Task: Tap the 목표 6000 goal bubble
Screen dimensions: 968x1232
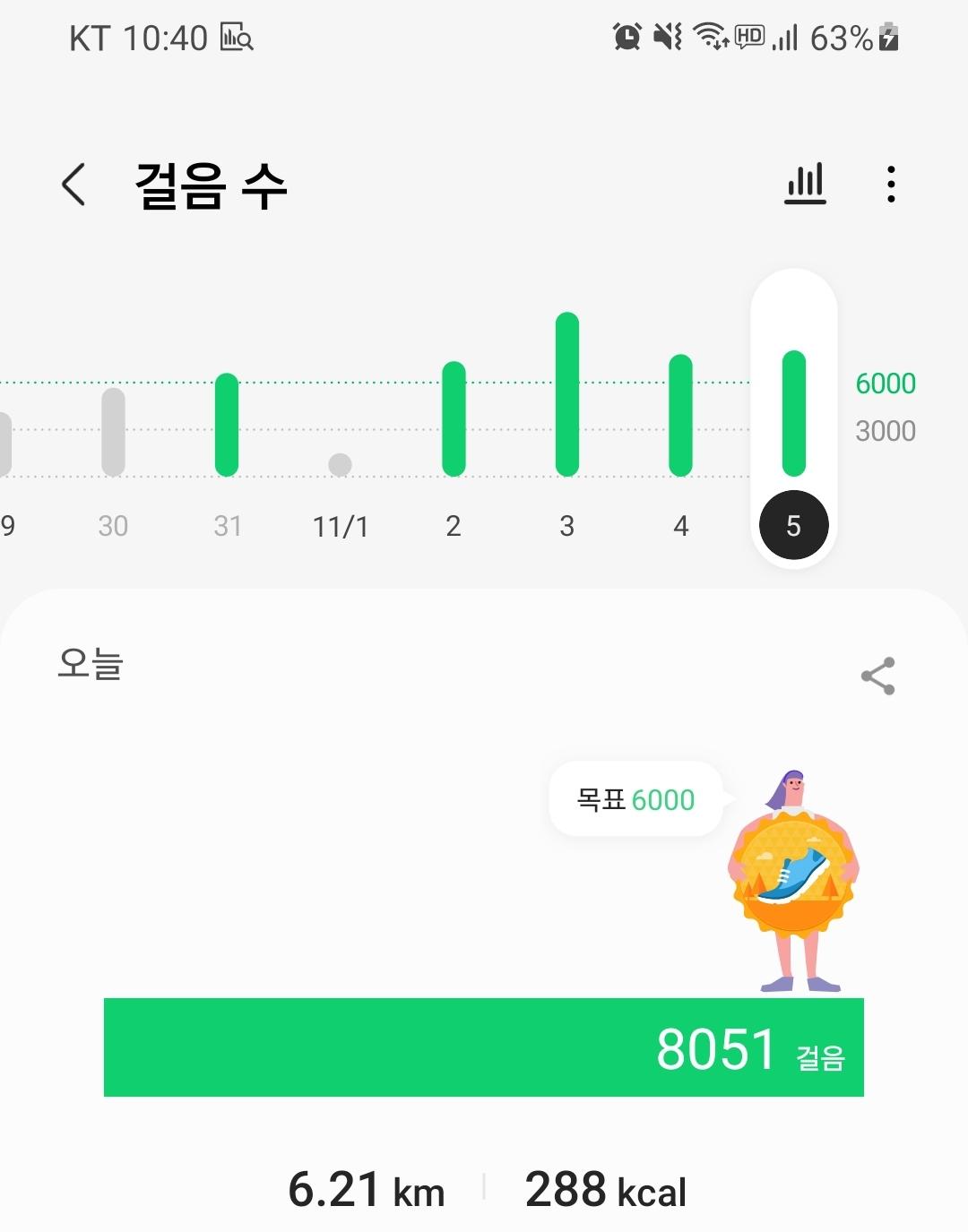Action: coord(635,799)
